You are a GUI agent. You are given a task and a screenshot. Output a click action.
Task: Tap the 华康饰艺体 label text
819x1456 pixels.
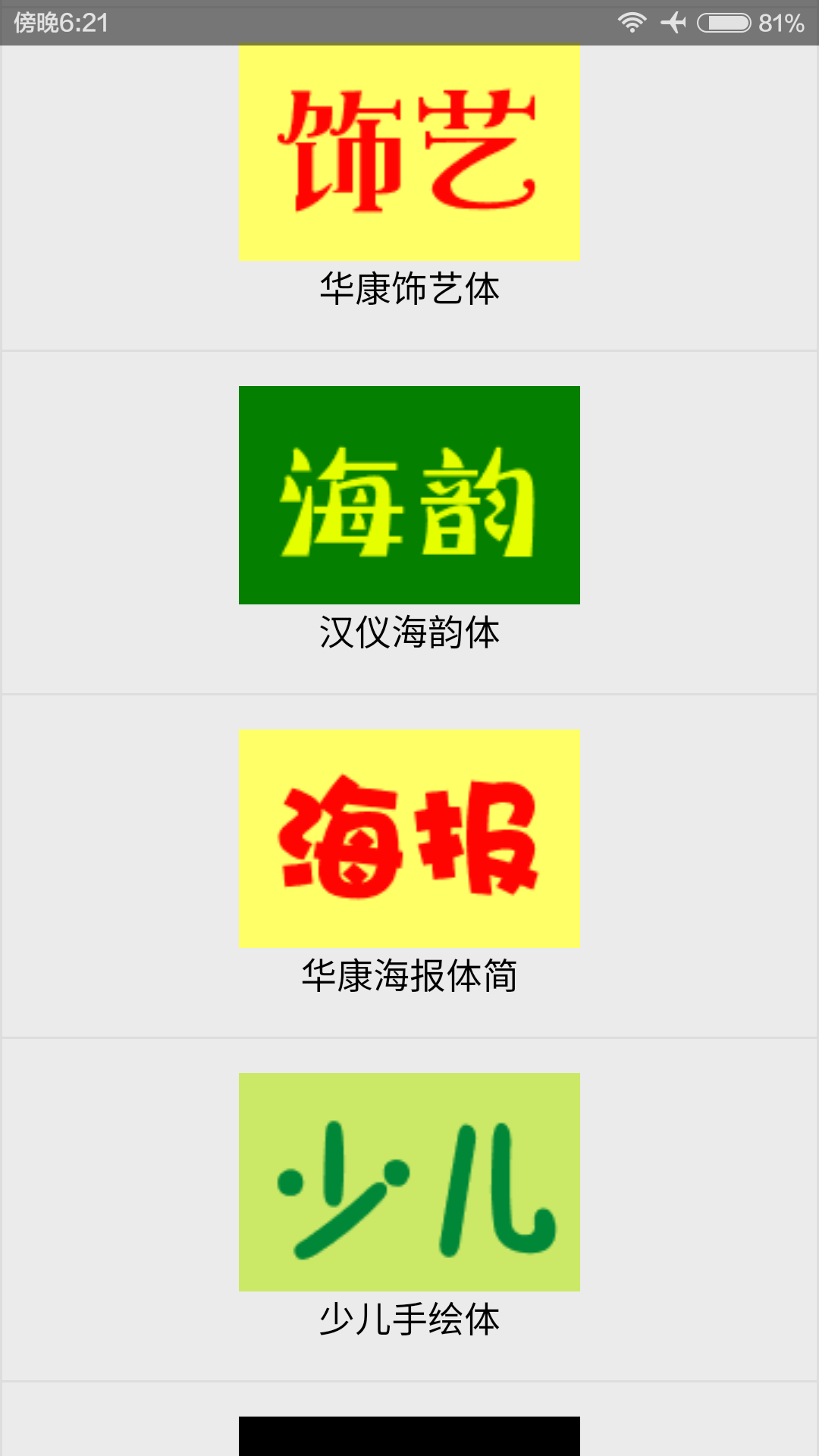(409, 287)
